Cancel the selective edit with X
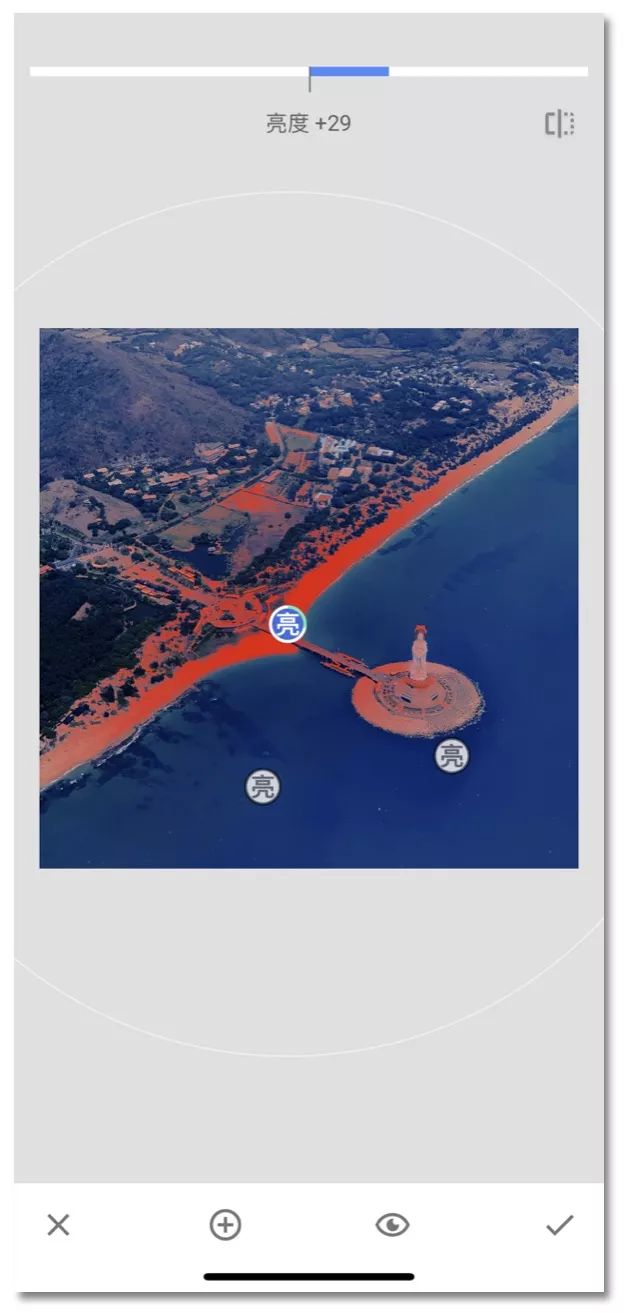This screenshot has width=624, height=1313. point(59,1224)
